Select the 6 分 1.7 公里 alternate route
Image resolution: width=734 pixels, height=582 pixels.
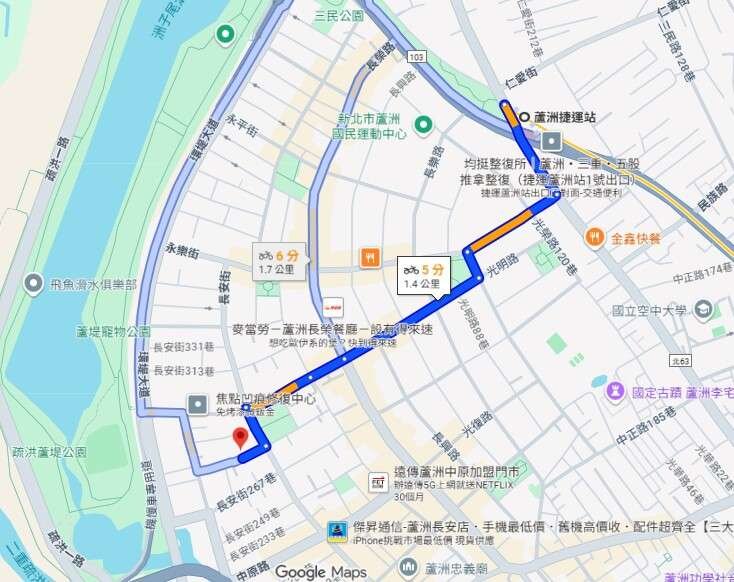click(281, 261)
